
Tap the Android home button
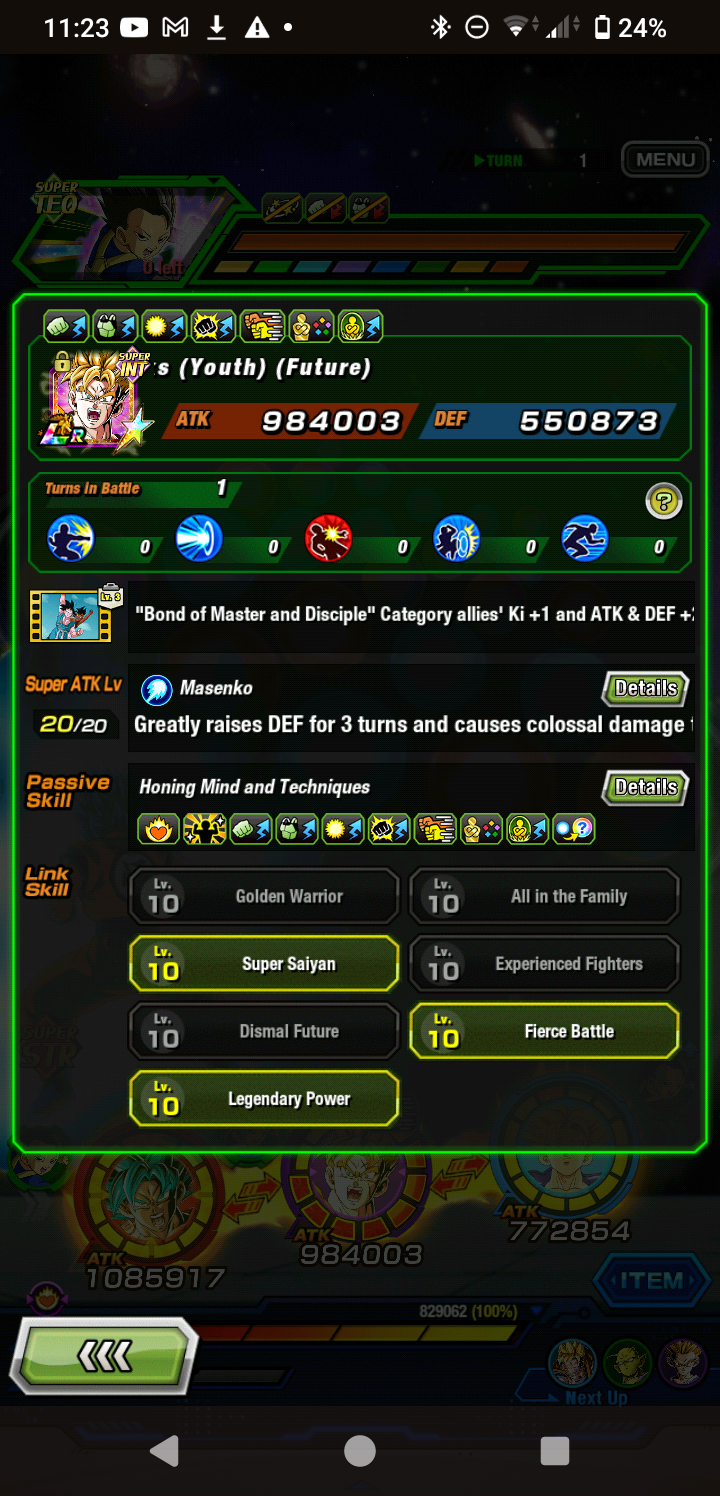tap(360, 1451)
